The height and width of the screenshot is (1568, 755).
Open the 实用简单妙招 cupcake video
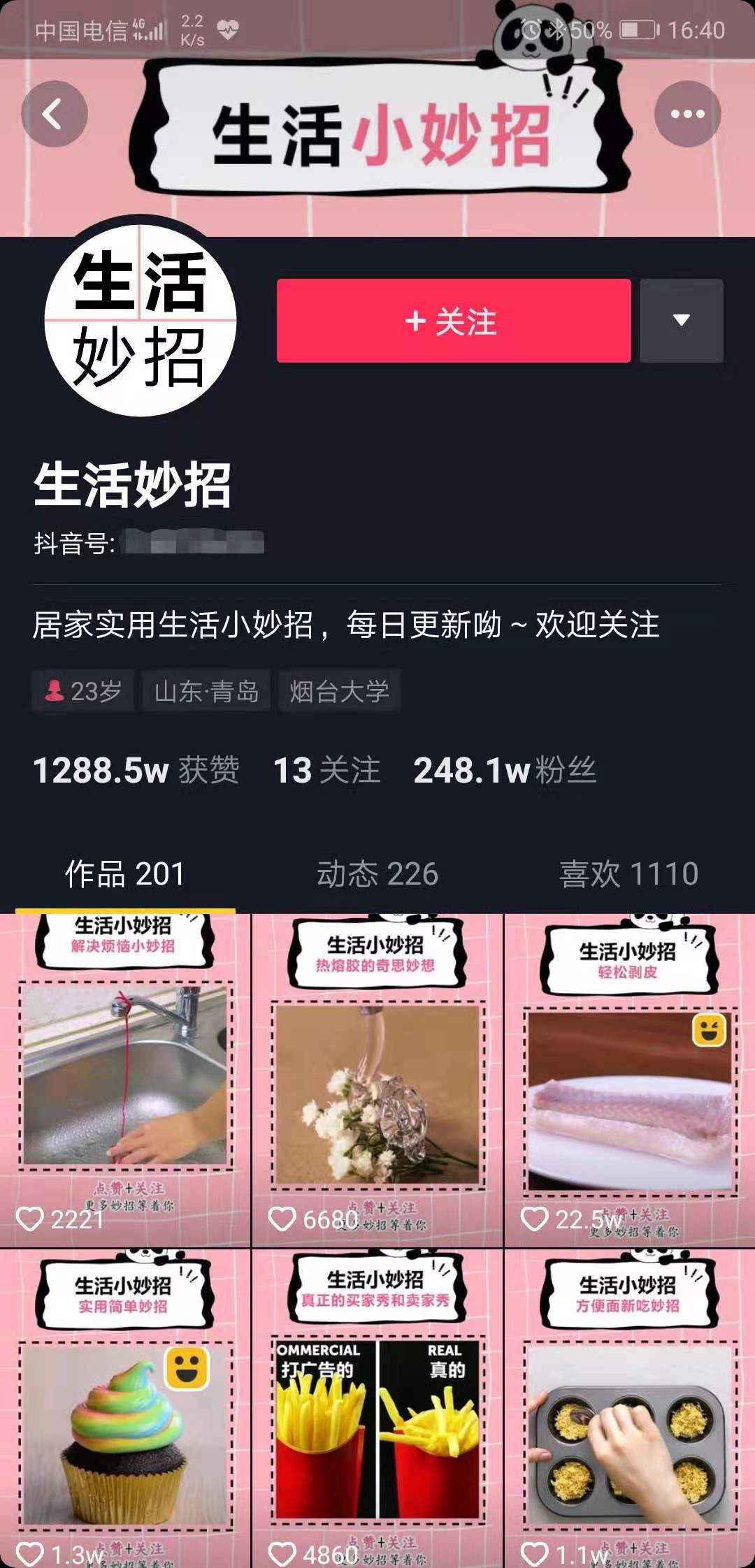click(125, 1409)
